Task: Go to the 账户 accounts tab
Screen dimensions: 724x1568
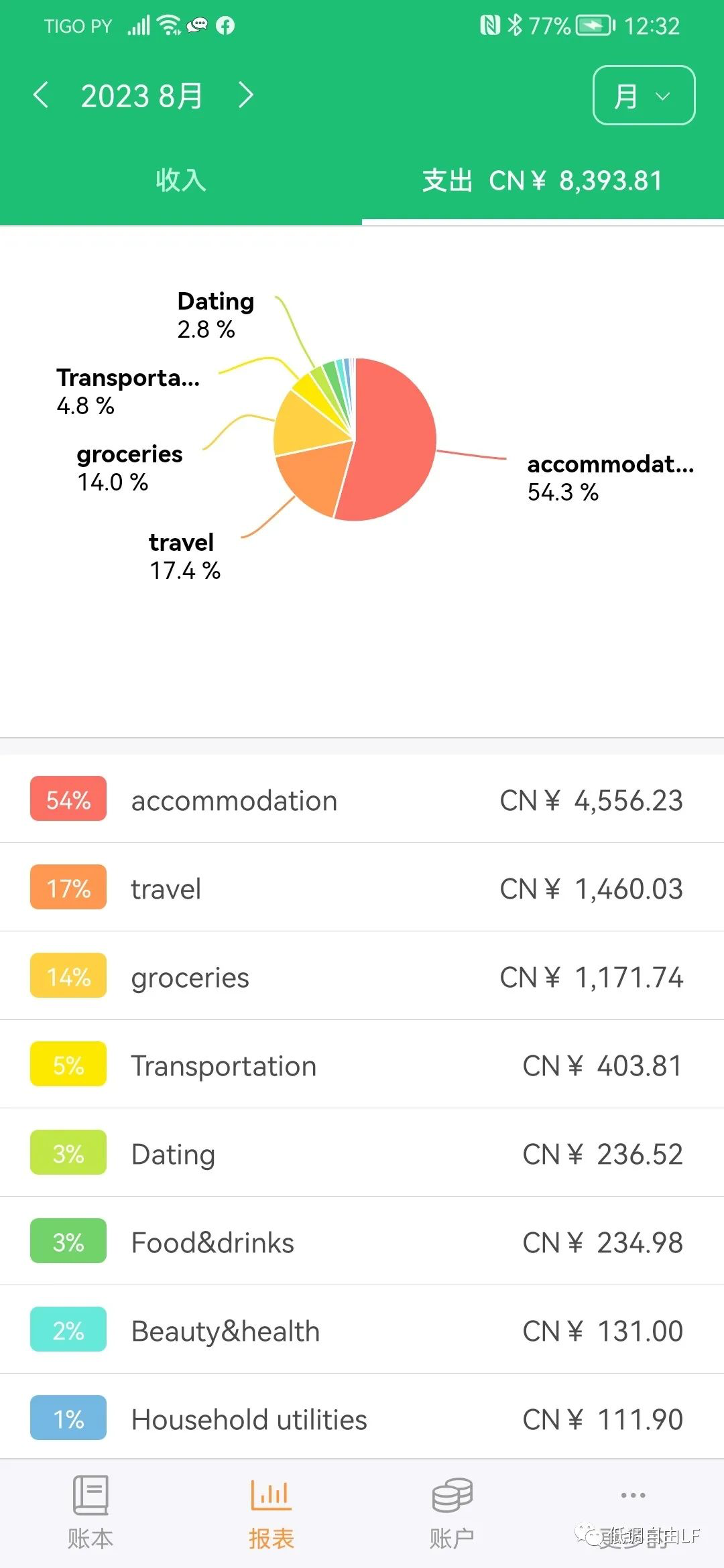Action: (452, 1513)
